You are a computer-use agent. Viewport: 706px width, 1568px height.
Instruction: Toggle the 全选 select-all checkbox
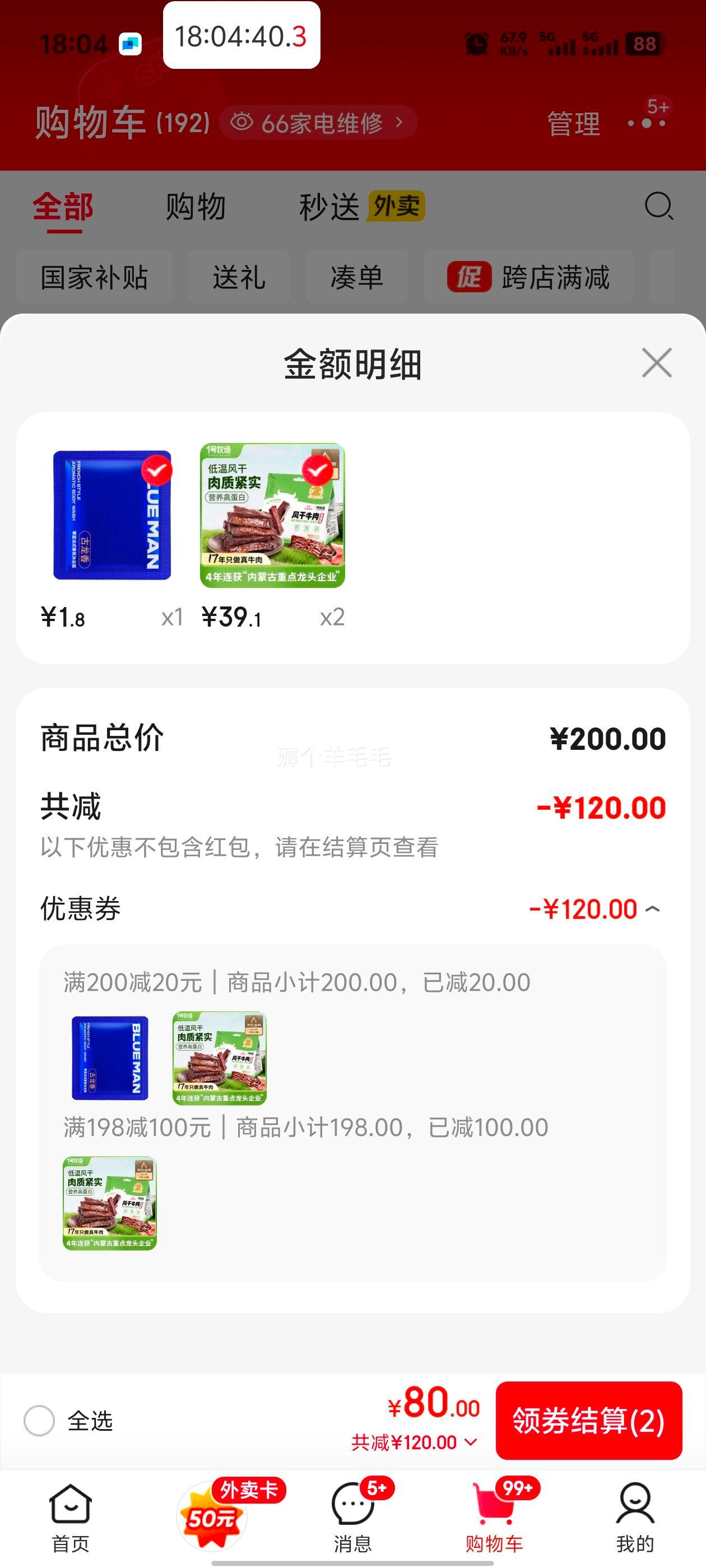point(40,1421)
